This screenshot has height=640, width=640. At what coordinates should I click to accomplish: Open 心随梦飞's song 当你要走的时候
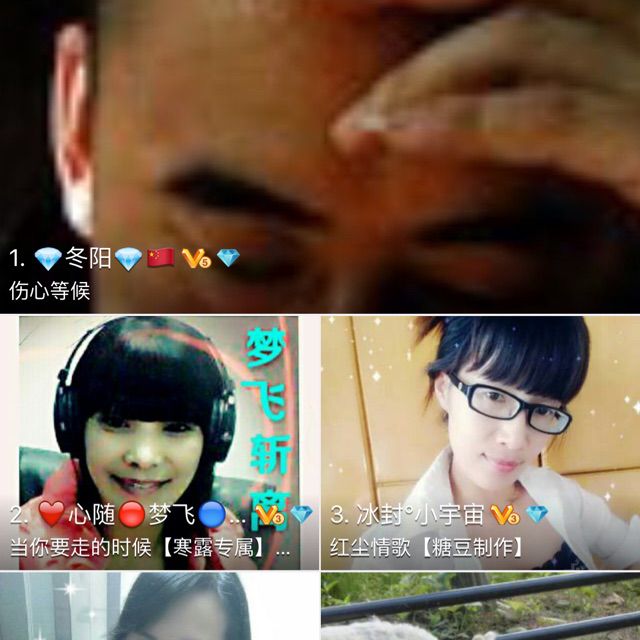point(160,442)
